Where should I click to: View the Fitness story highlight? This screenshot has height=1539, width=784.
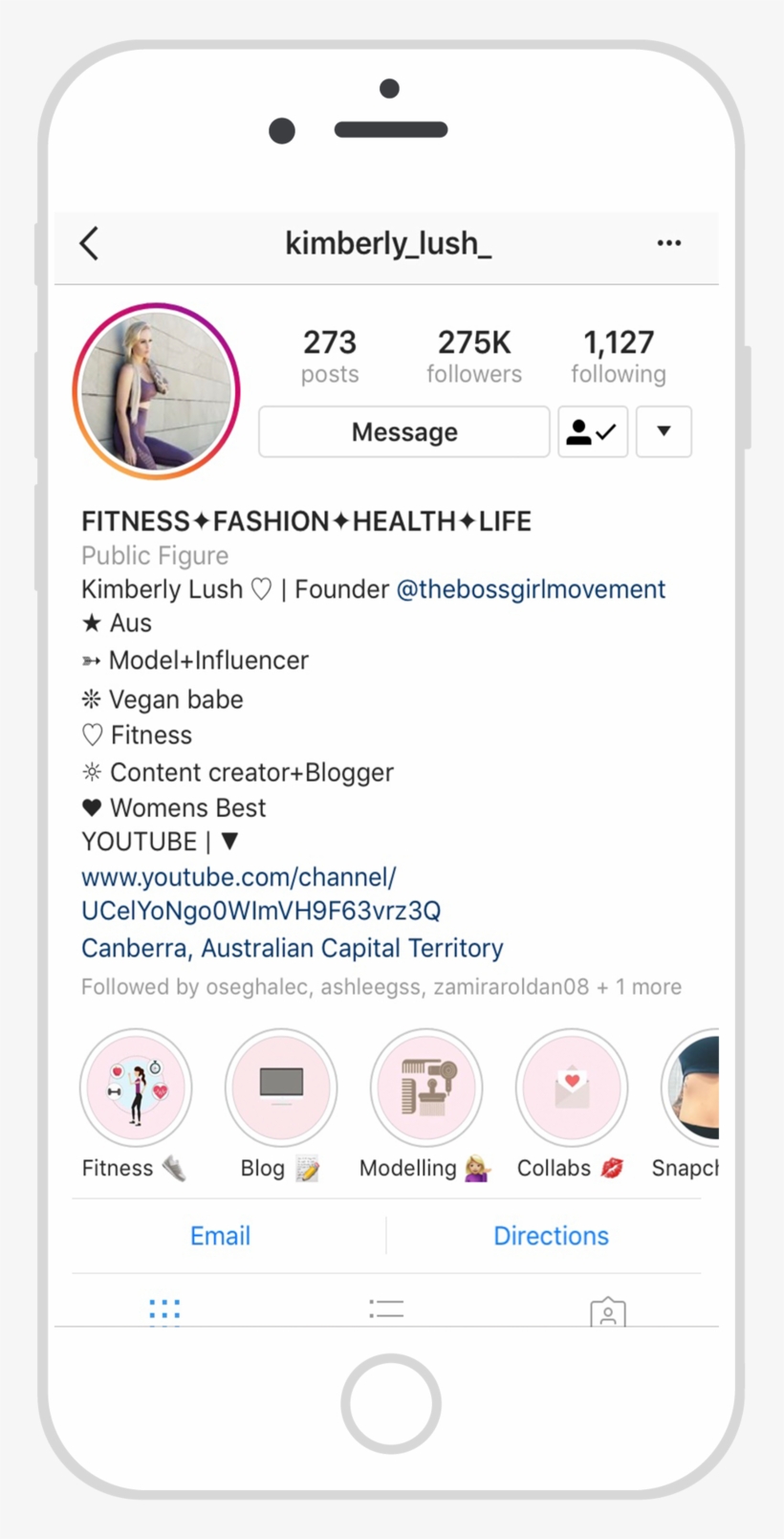[x=136, y=1088]
